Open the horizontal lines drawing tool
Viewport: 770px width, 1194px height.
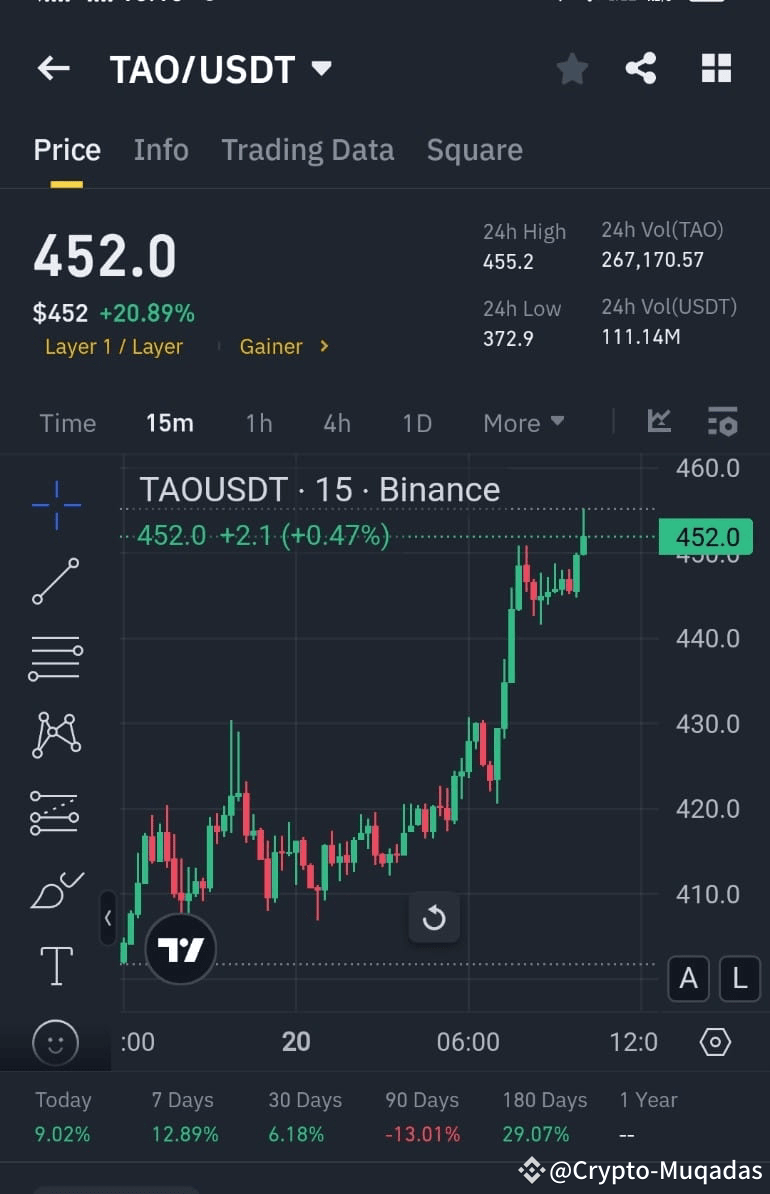55,657
